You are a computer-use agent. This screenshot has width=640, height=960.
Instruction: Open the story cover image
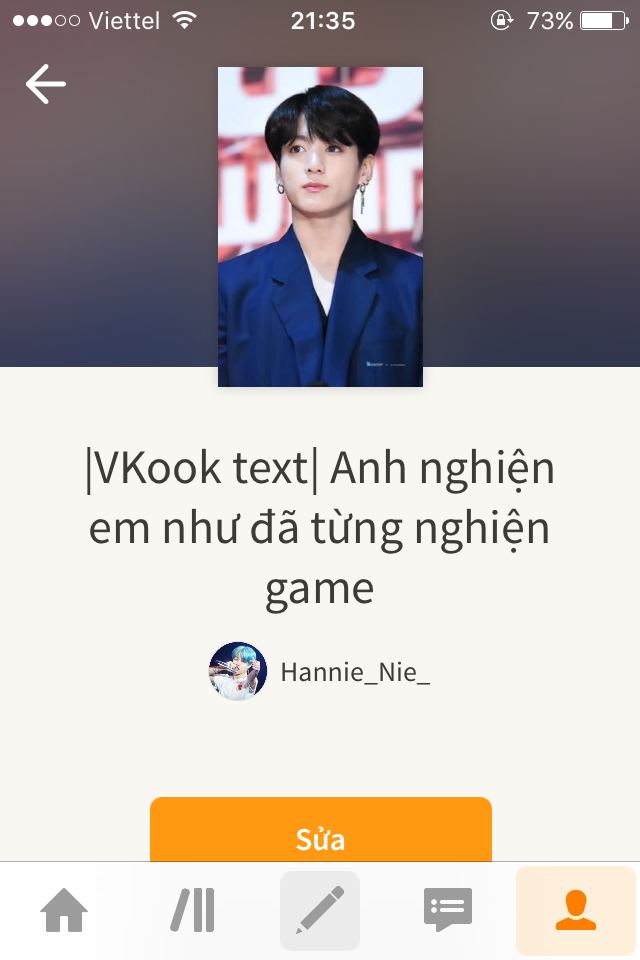pos(320,227)
